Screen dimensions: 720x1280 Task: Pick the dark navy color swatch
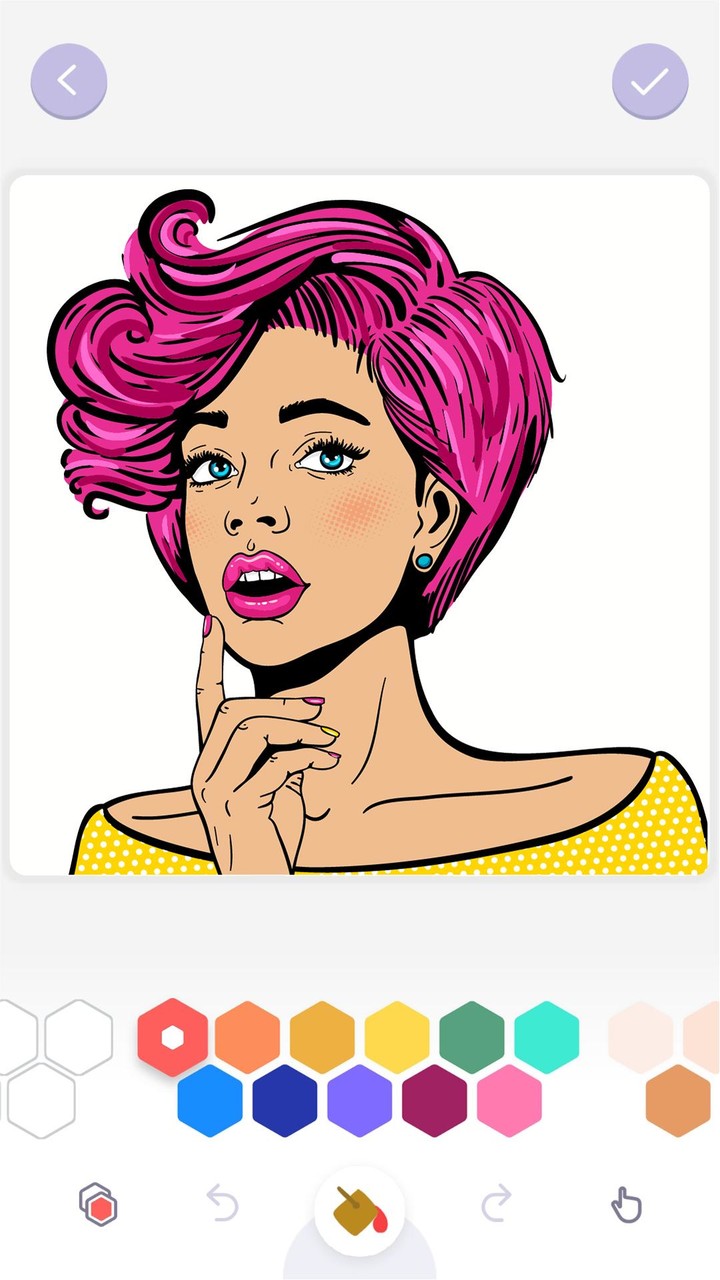pos(282,1100)
